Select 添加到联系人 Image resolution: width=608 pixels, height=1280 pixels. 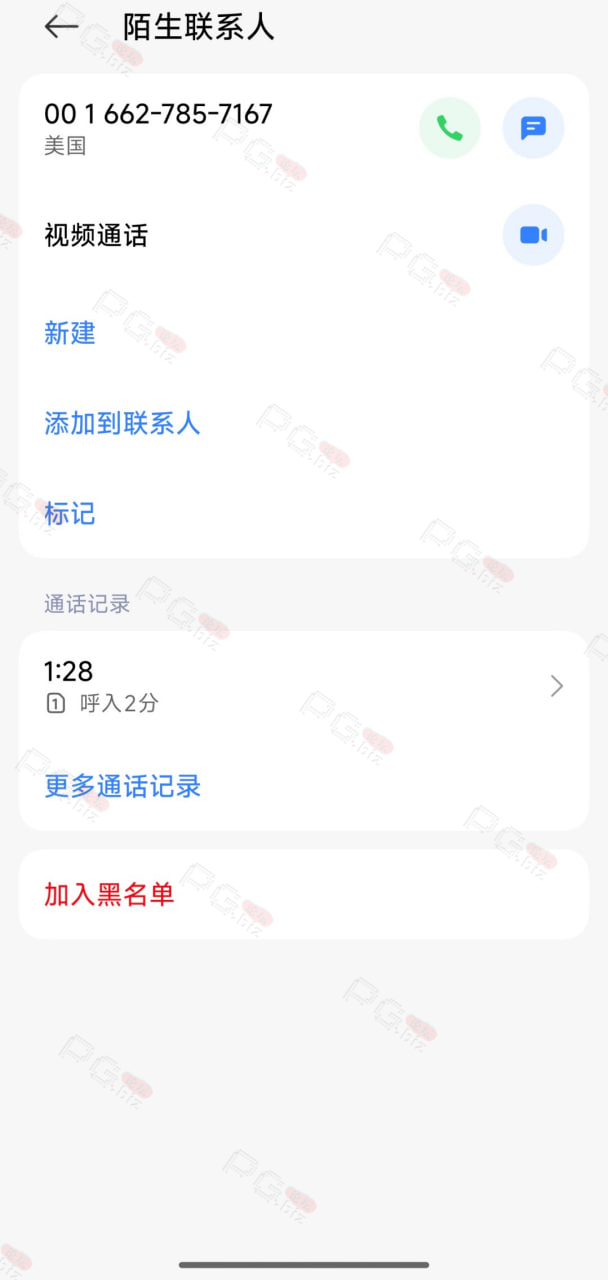tap(122, 423)
